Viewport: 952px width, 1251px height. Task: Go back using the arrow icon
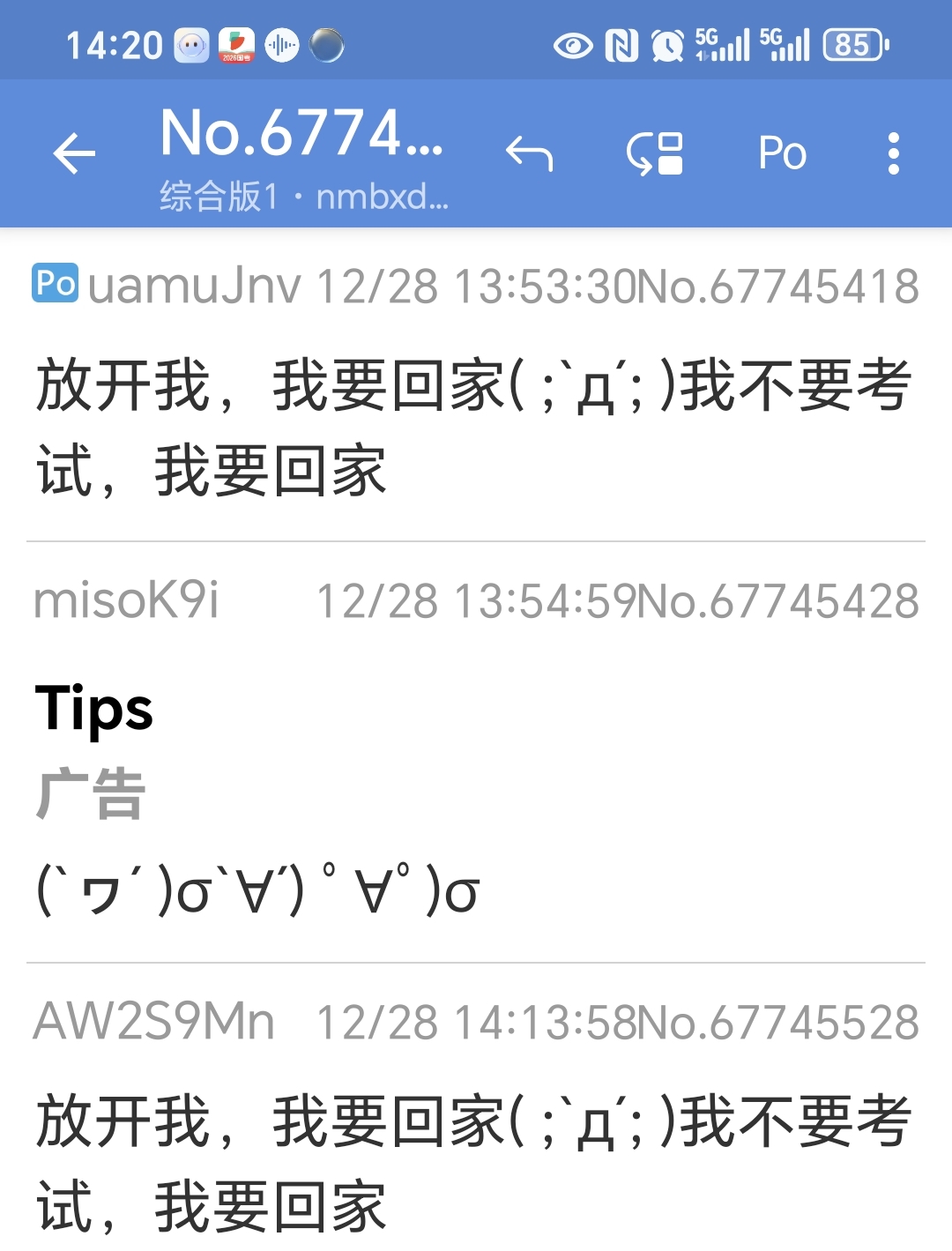coord(74,154)
